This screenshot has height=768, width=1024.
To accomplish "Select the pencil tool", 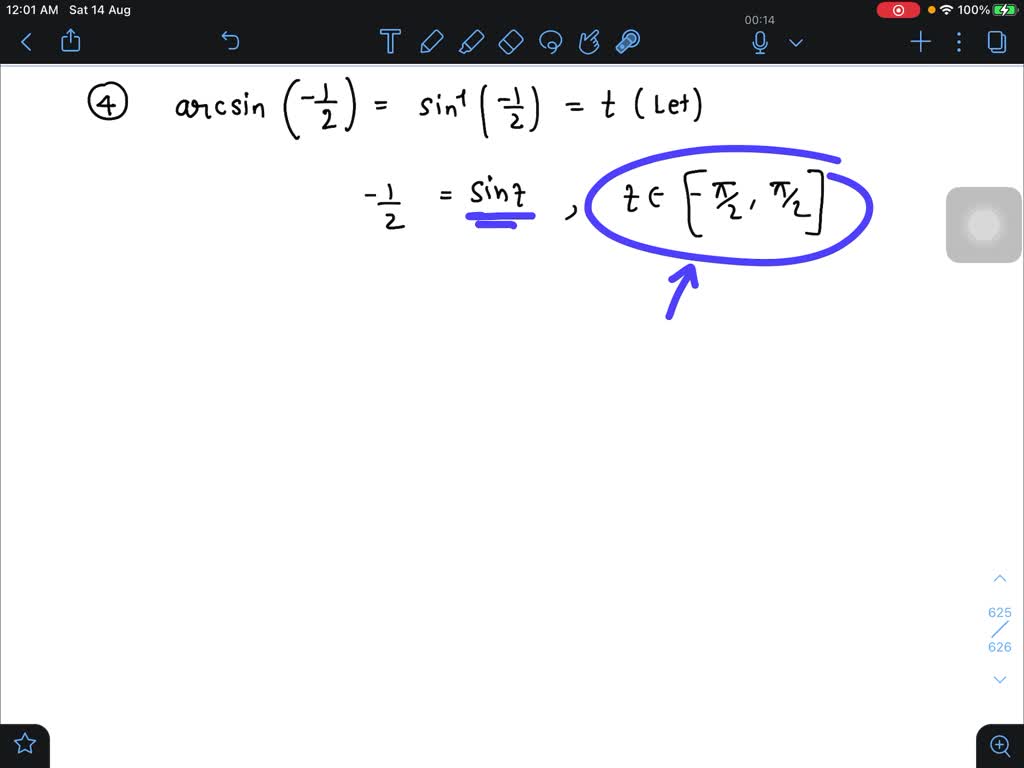I will [x=431, y=41].
